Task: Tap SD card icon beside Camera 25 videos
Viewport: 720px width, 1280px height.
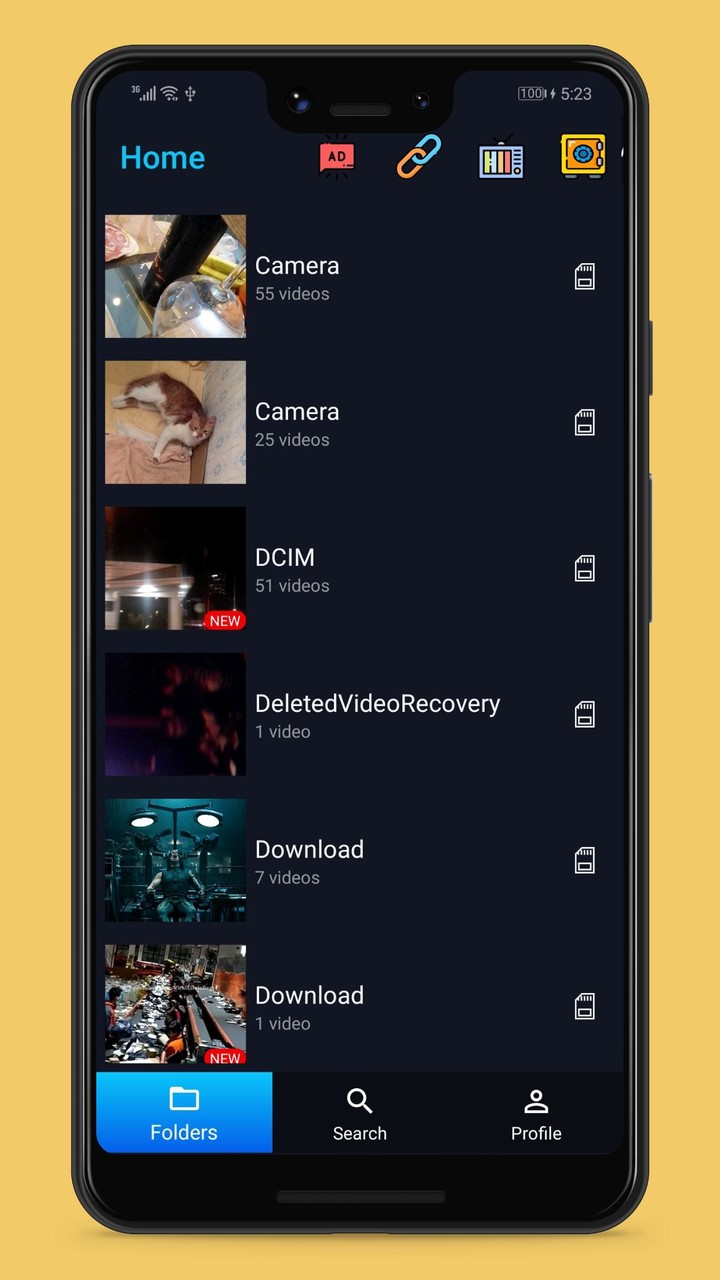Action: pos(584,422)
